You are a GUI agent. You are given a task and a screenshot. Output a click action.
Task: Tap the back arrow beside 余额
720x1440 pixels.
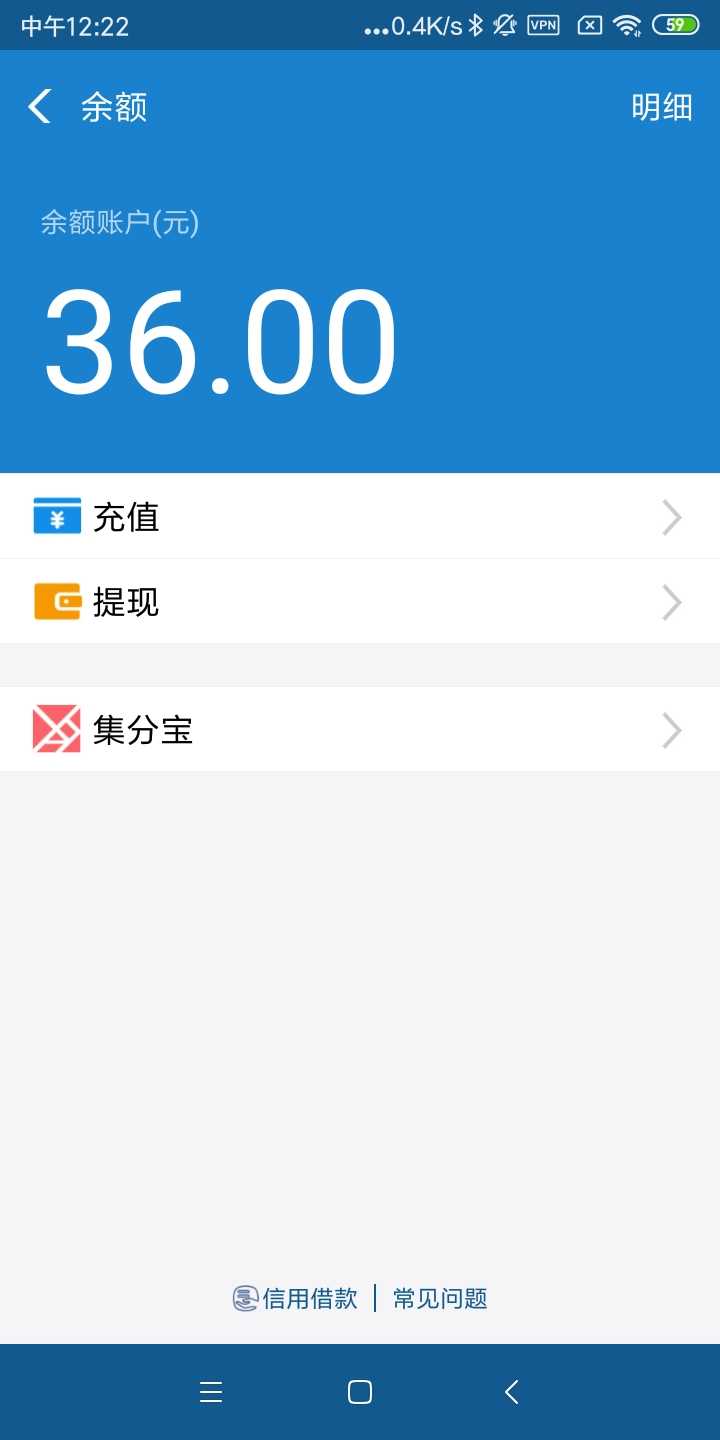click(38, 106)
